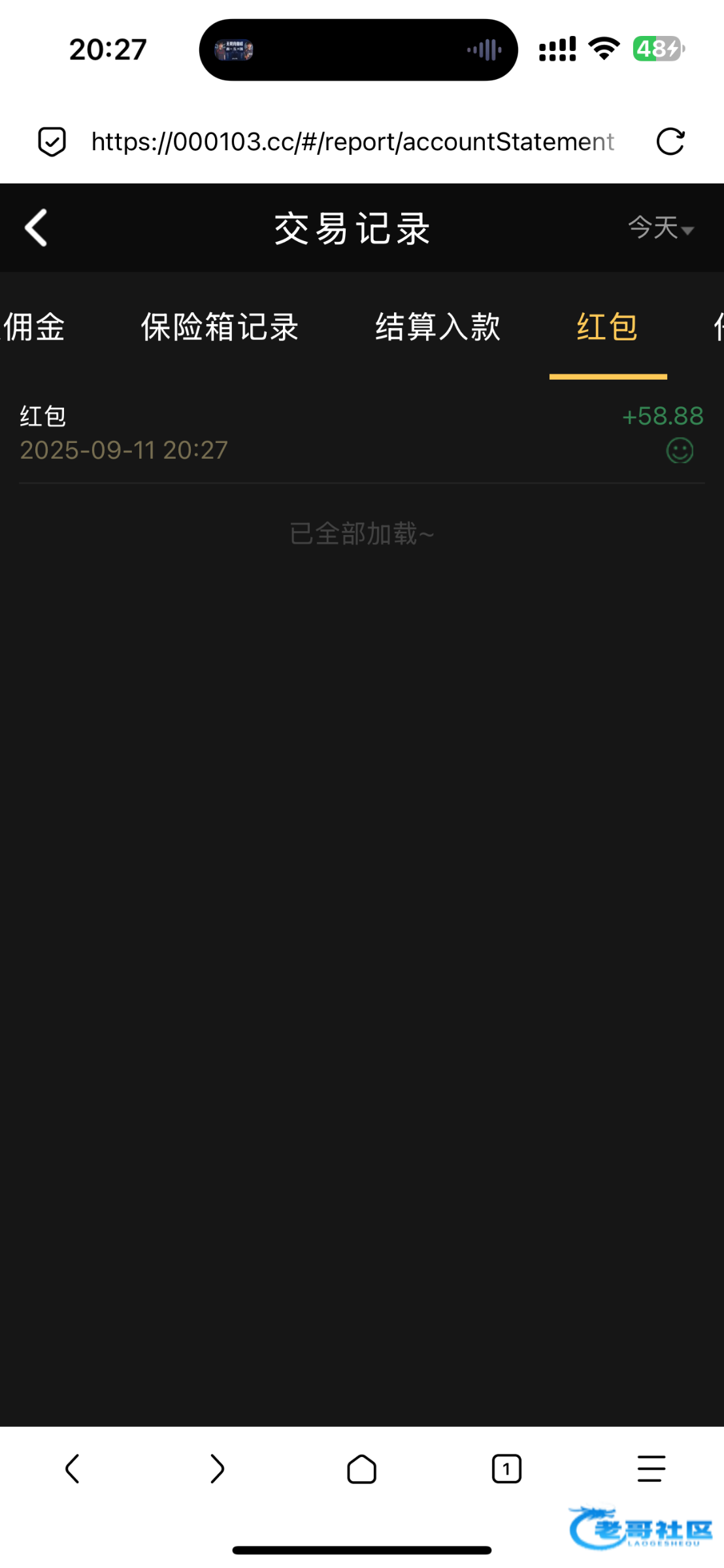Screen dimensions: 724x1568
Task: Tap the URL address bar
Action: click(x=353, y=142)
